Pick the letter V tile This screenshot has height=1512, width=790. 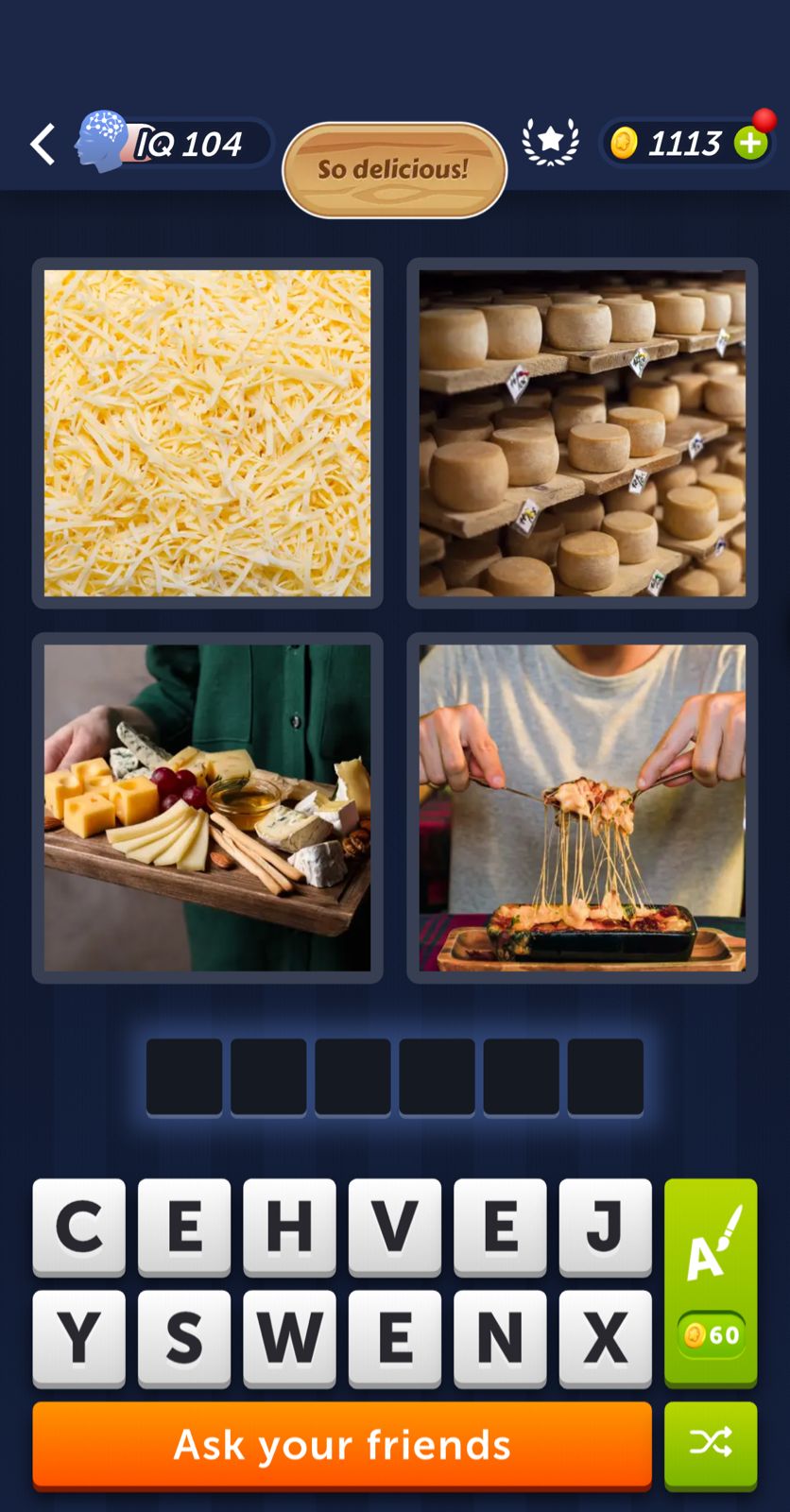[x=395, y=1227]
